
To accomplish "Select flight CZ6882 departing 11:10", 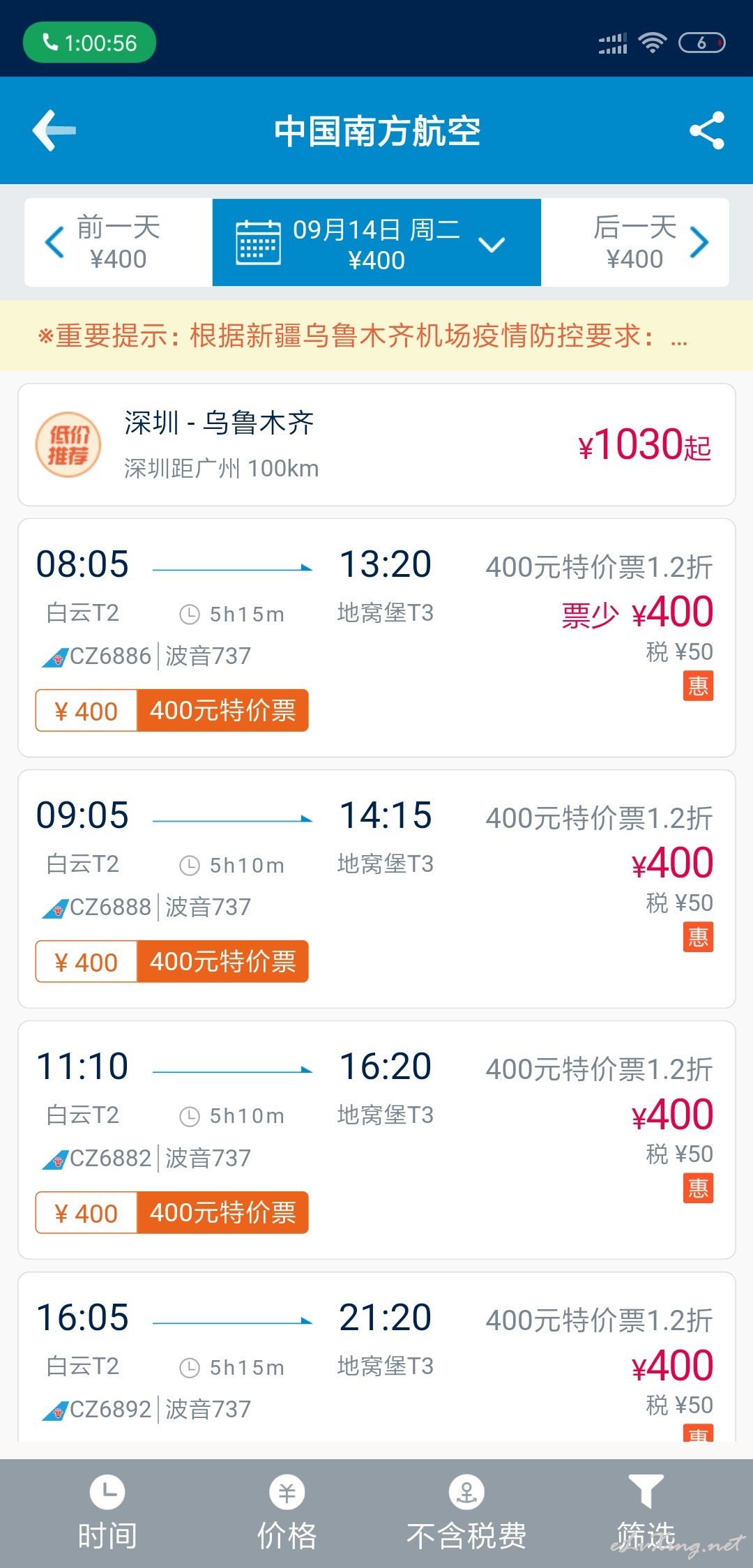I will click(376, 1140).
